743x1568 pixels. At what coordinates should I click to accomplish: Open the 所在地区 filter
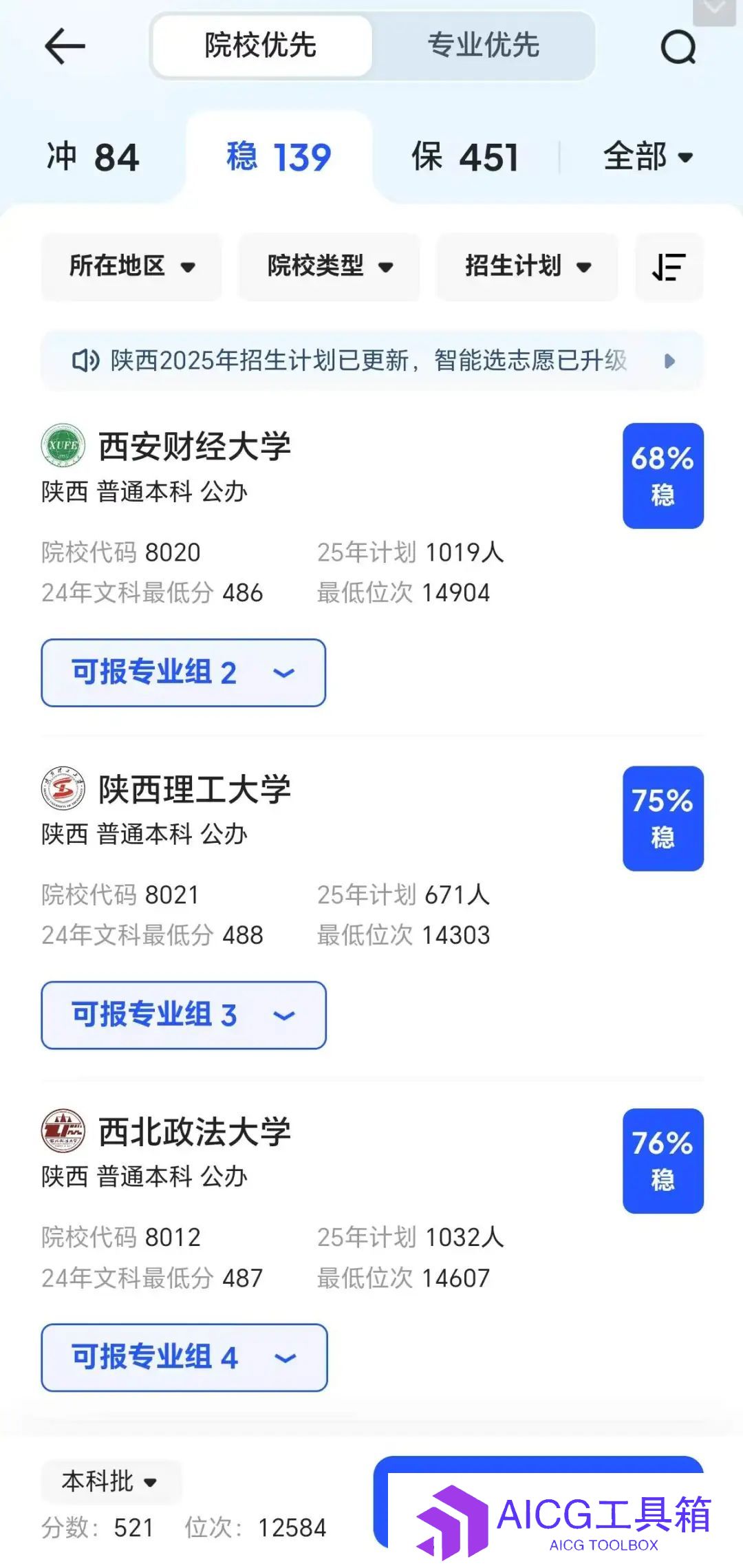(x=131, y=266)
